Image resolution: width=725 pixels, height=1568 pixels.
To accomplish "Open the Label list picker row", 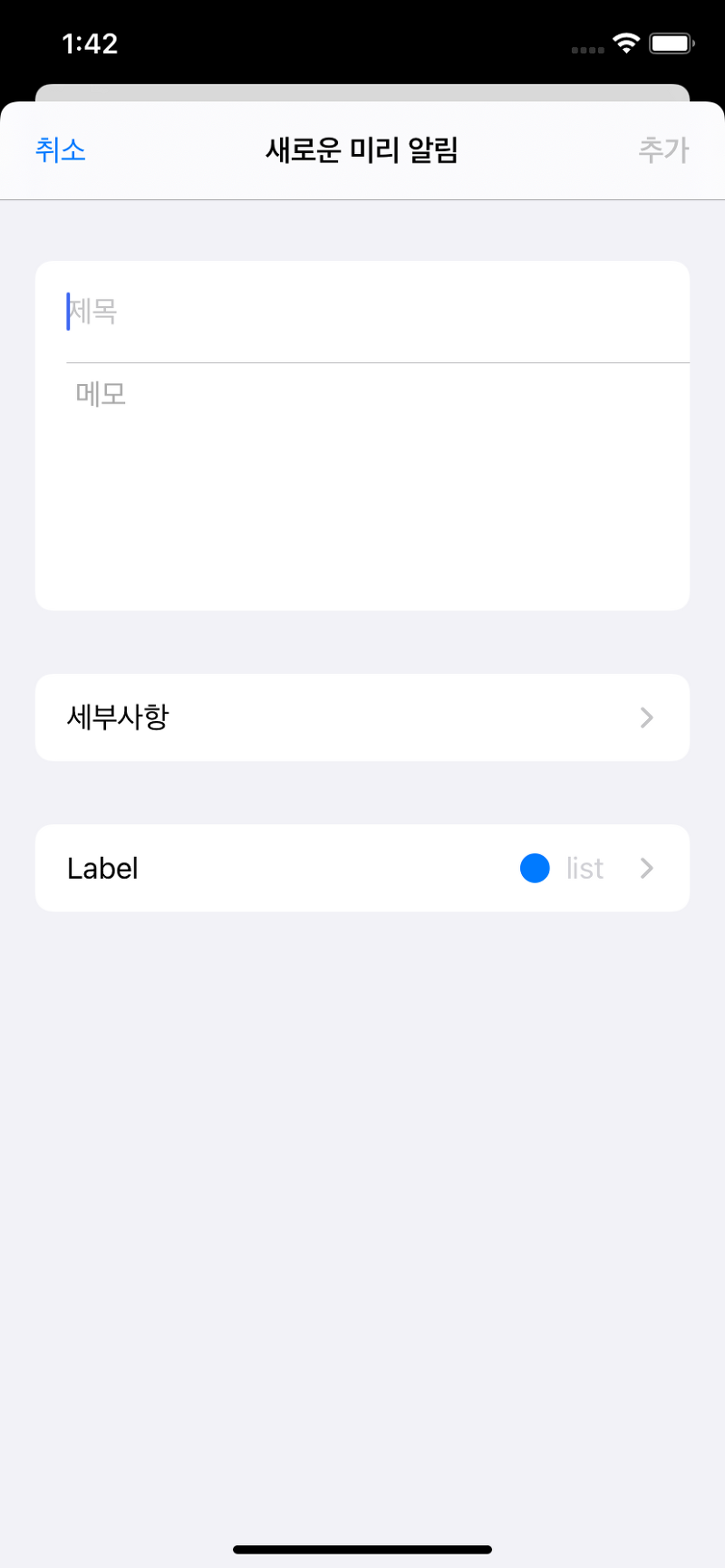I will pyautogui.click(x=362, y=868).
